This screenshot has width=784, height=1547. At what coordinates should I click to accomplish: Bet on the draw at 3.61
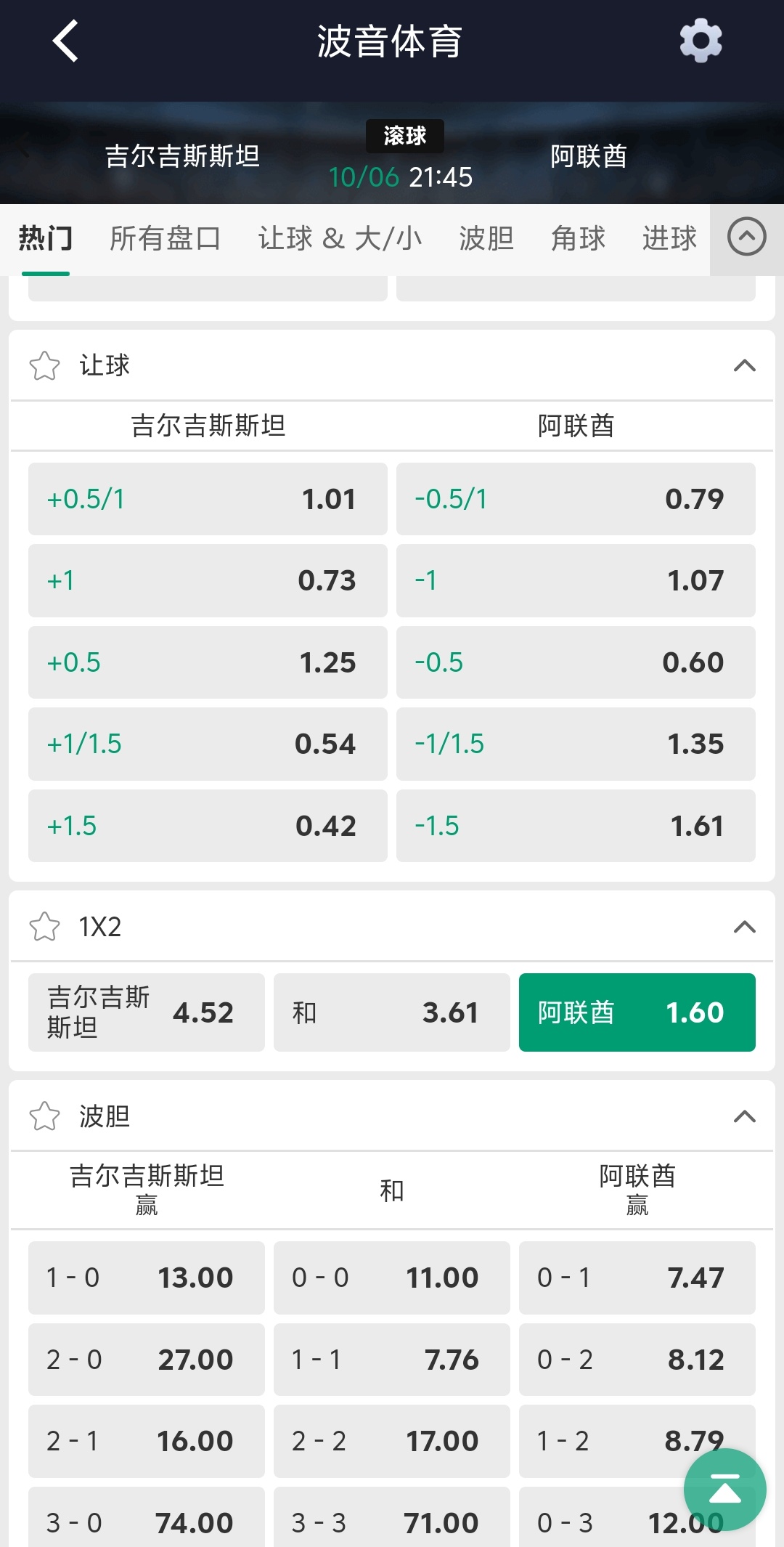(391, 1012)
